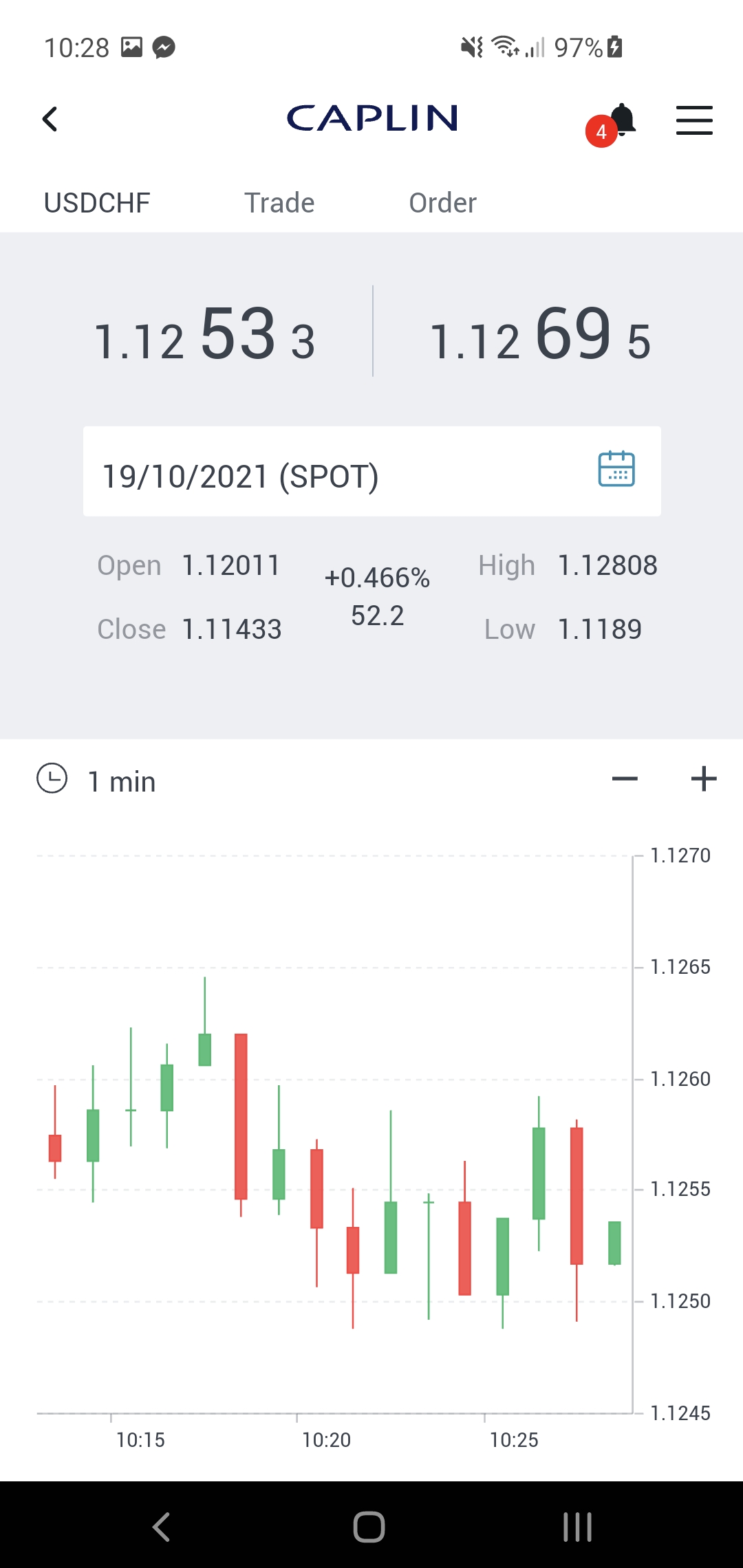Go to the system home screen
743x1568 pixels.
pyautogui.click(x=369, y=1527)
